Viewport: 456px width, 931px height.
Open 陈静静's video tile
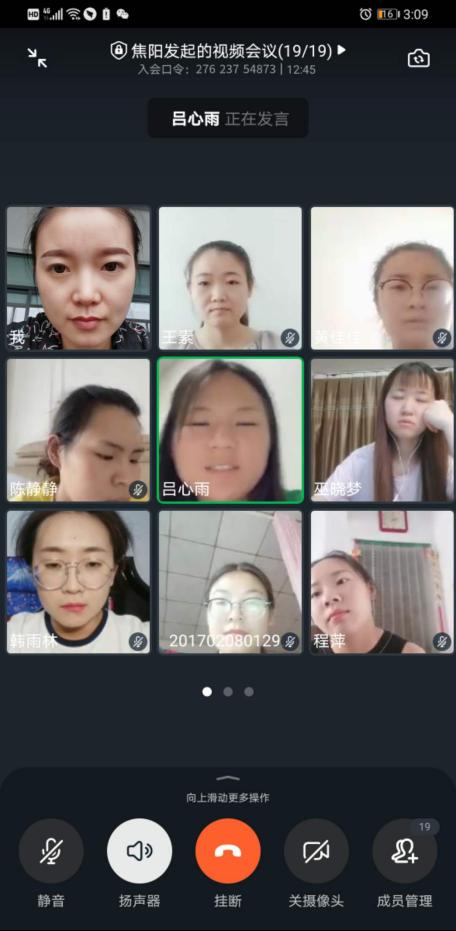(78, 430)
